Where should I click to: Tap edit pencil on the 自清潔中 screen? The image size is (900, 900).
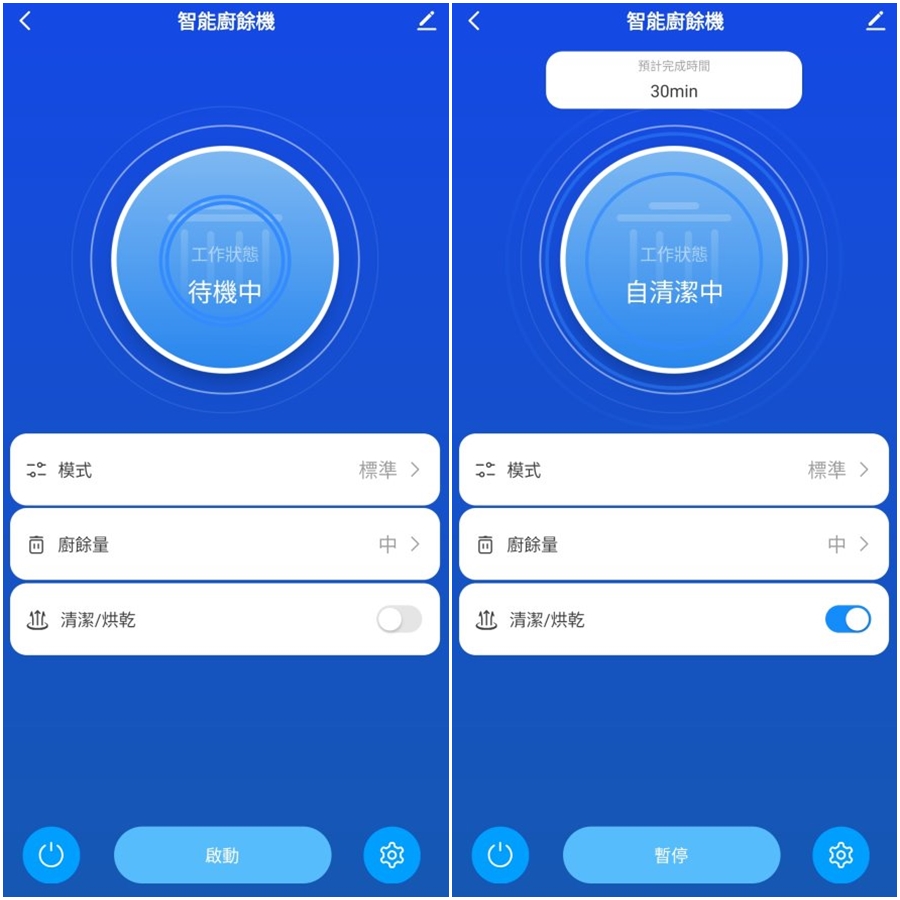[876, 21]
